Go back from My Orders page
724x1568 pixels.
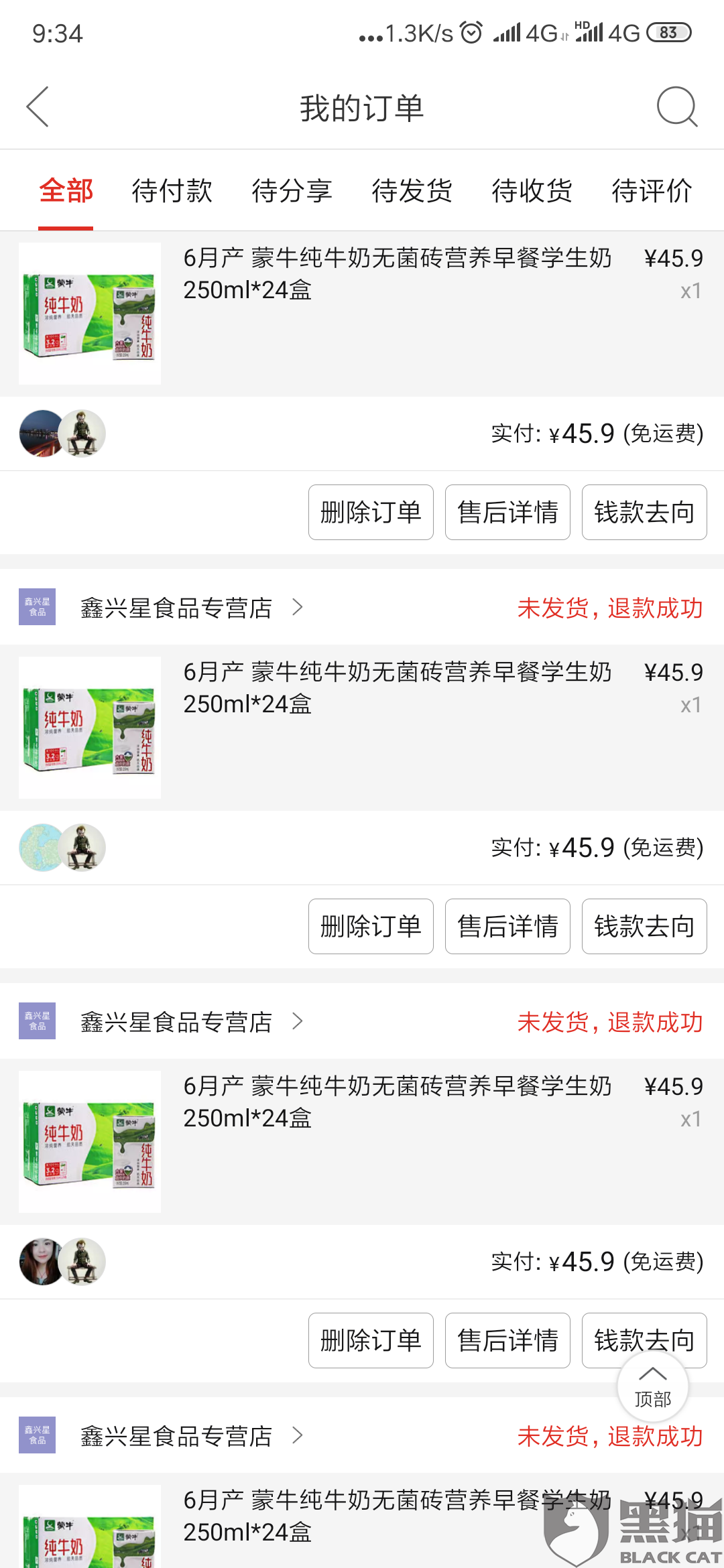[38, 107]
